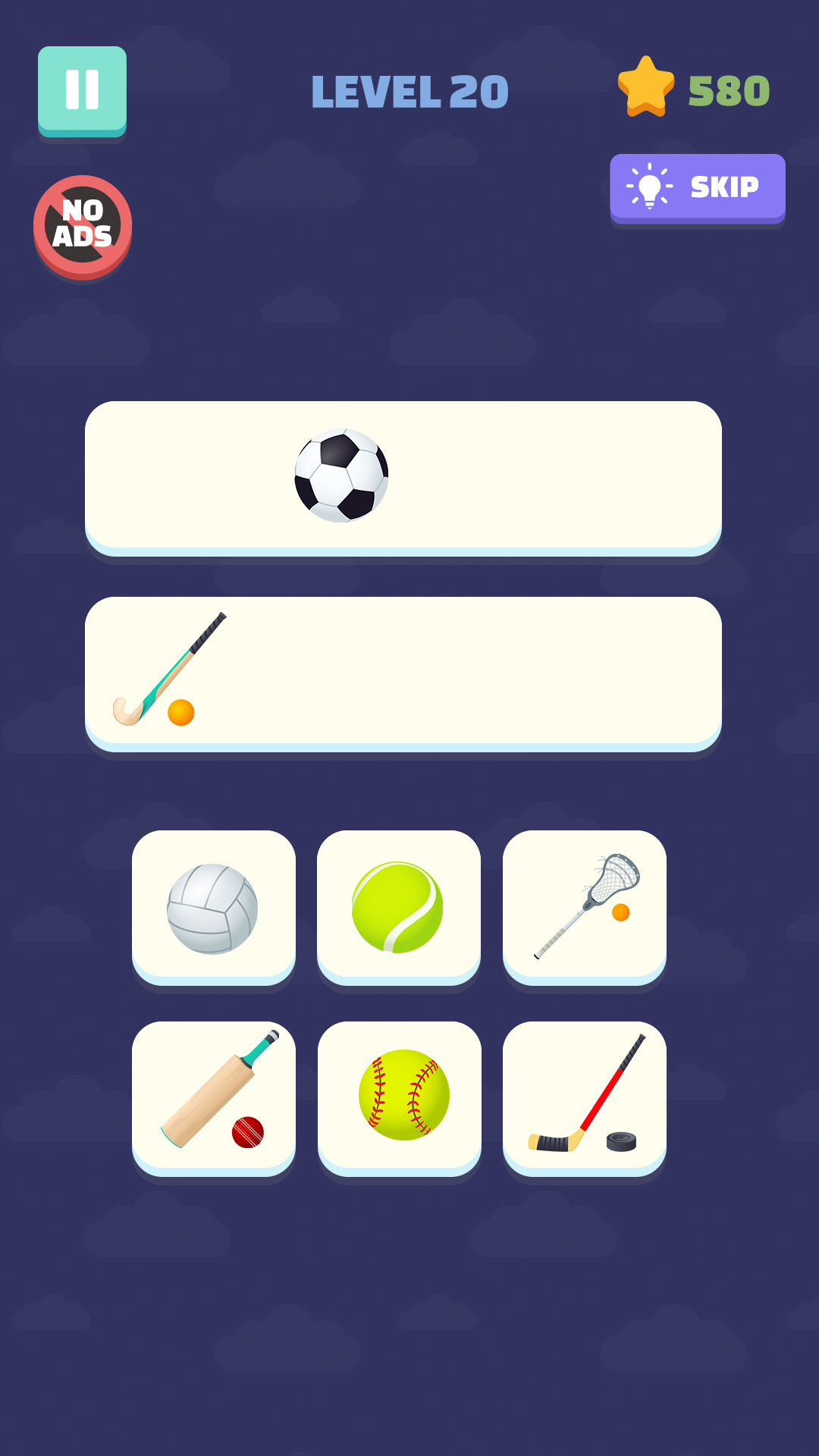The width and height of the screenshot is (819, 1456).
Task: Click the second answer row with the hockey stick
Action: [455, 671]
